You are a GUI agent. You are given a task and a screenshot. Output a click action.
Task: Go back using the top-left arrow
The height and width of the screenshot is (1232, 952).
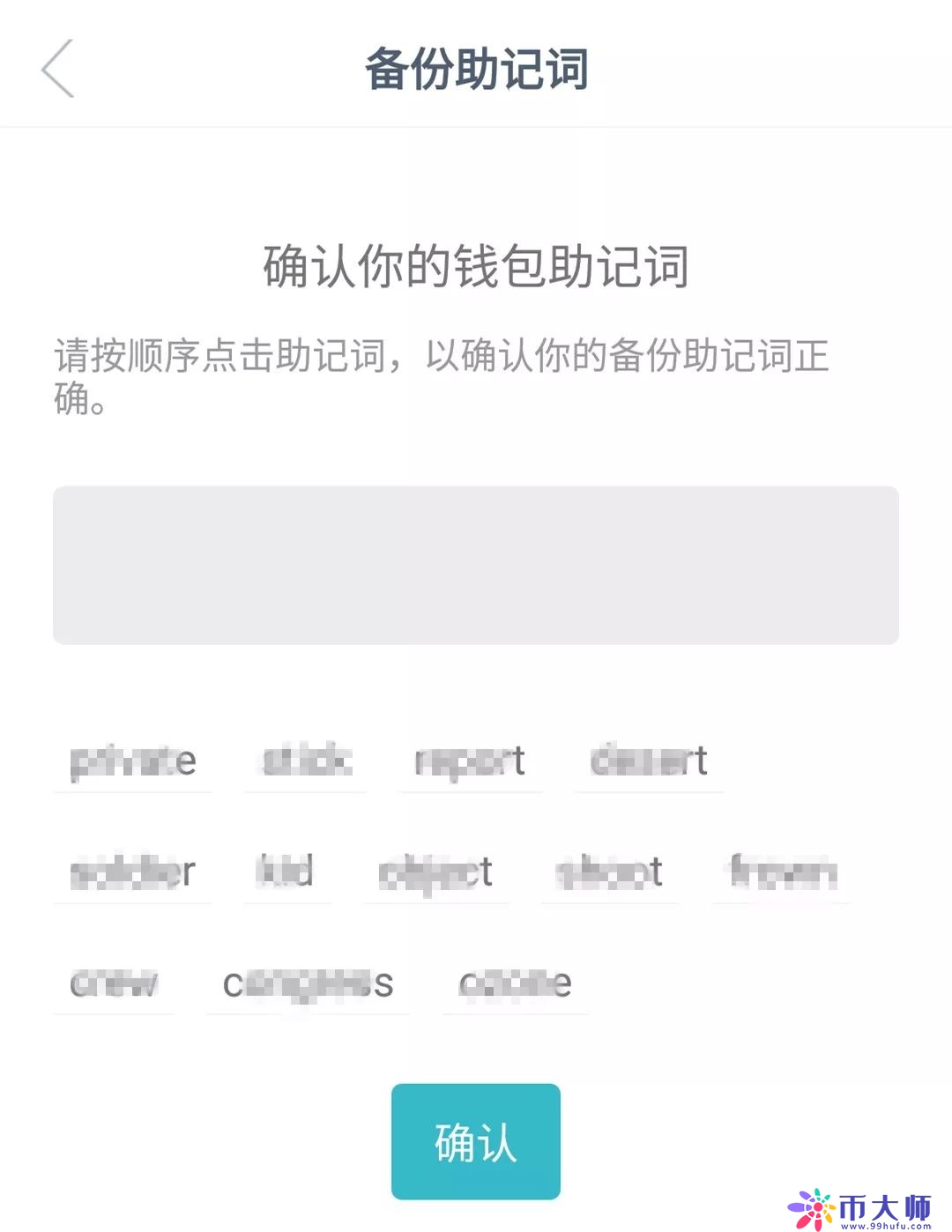(x=58, y=69)
